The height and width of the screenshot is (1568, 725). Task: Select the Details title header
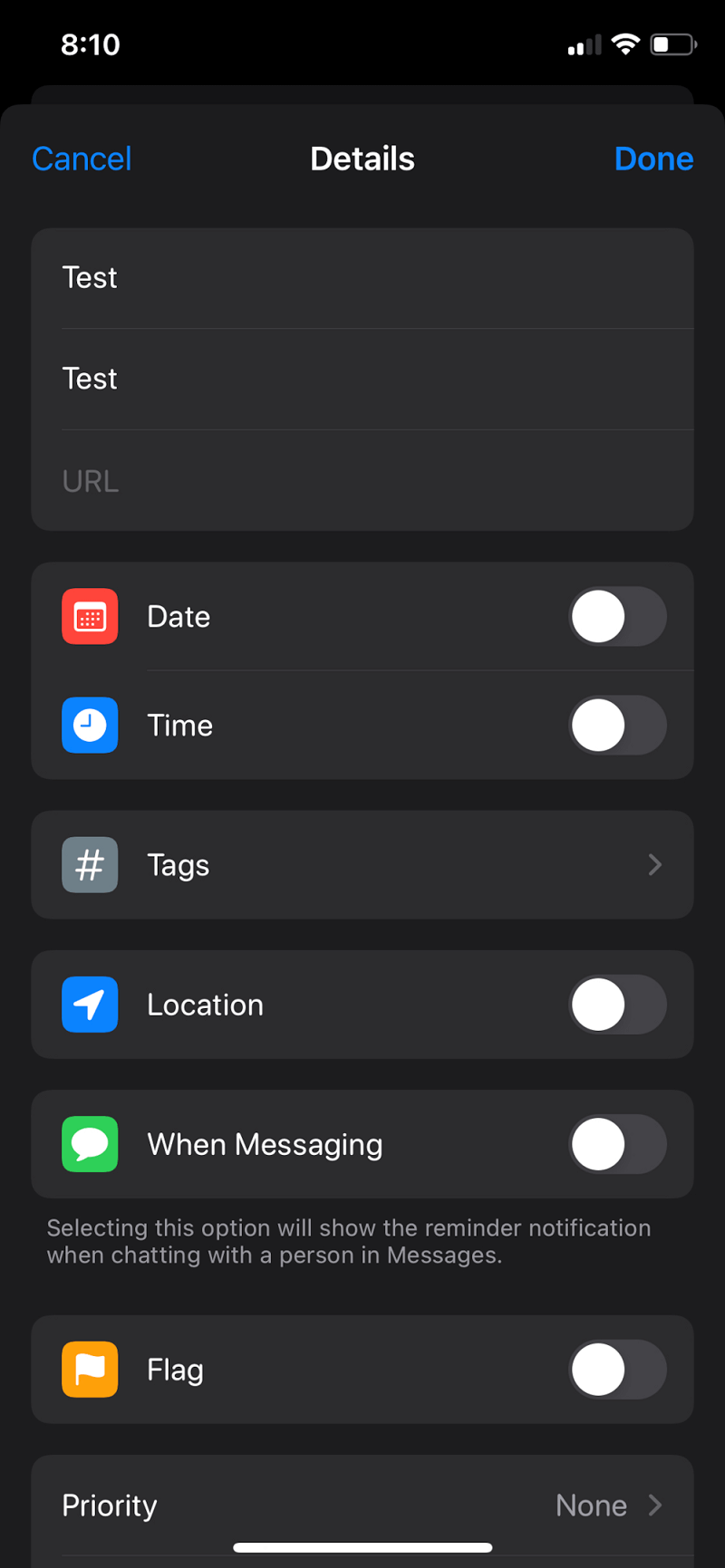(x=362, y=158)
